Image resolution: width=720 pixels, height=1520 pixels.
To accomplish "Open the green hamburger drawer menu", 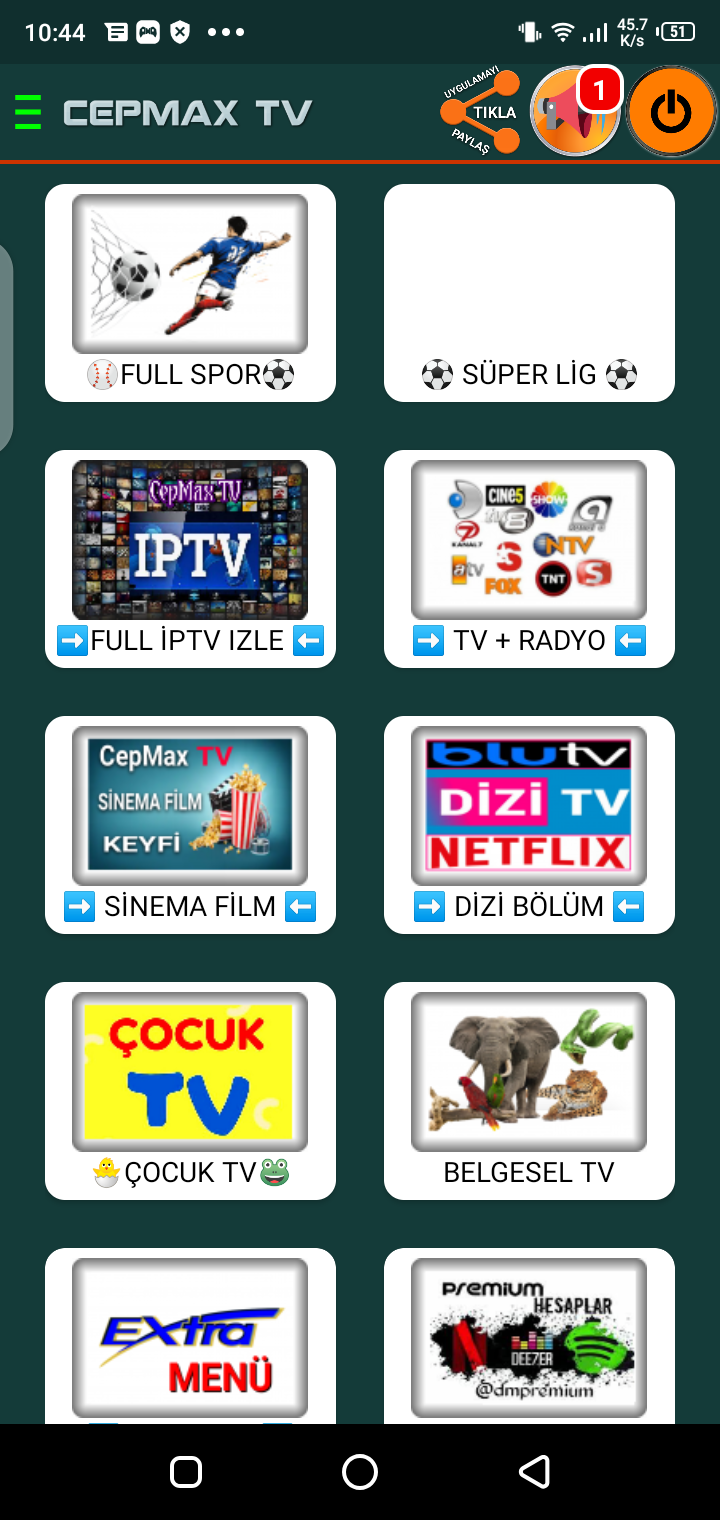I will coord(28,112).
